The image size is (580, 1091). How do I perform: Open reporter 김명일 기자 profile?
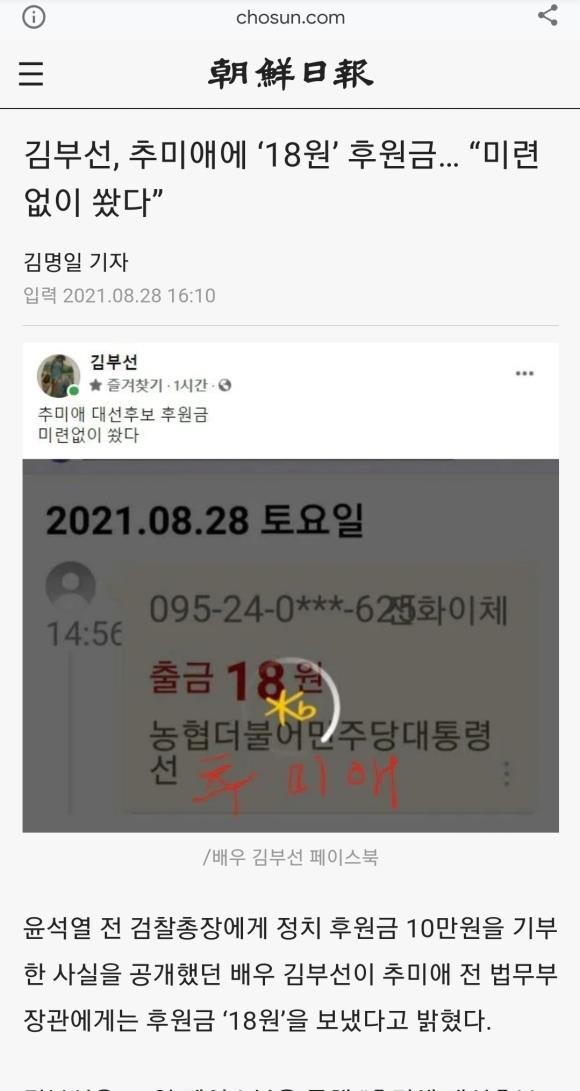[76, 262]
